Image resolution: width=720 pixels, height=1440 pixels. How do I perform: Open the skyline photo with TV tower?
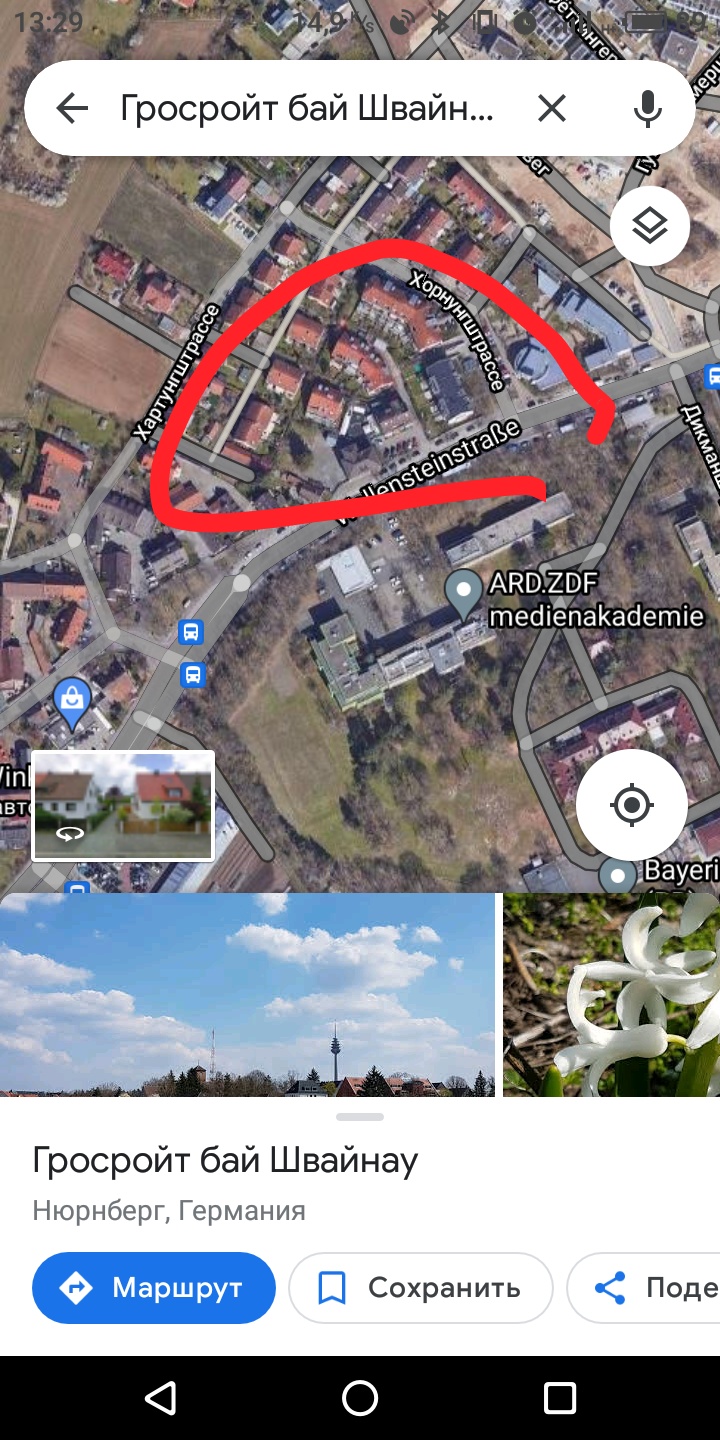(247, 994)
